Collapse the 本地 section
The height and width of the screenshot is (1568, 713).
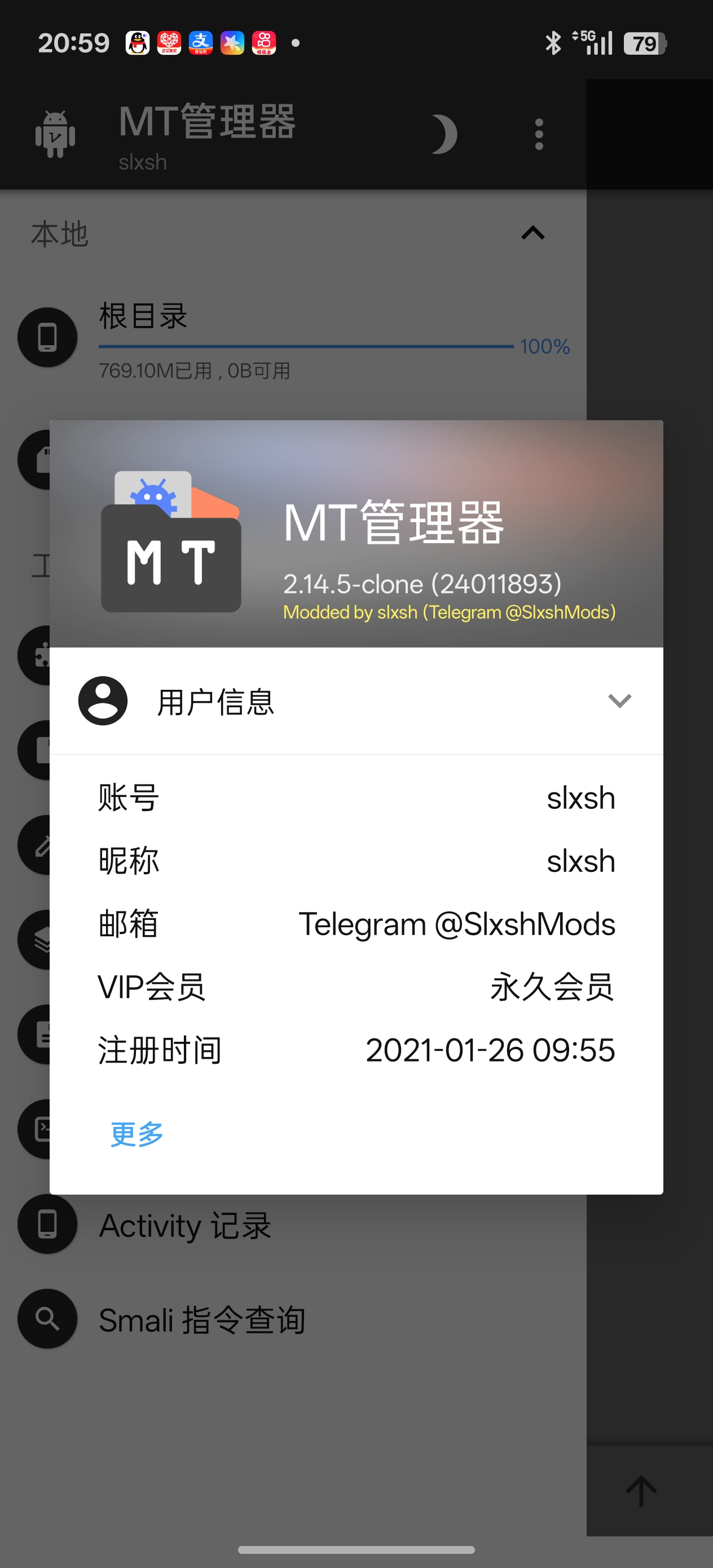[532, 233]
